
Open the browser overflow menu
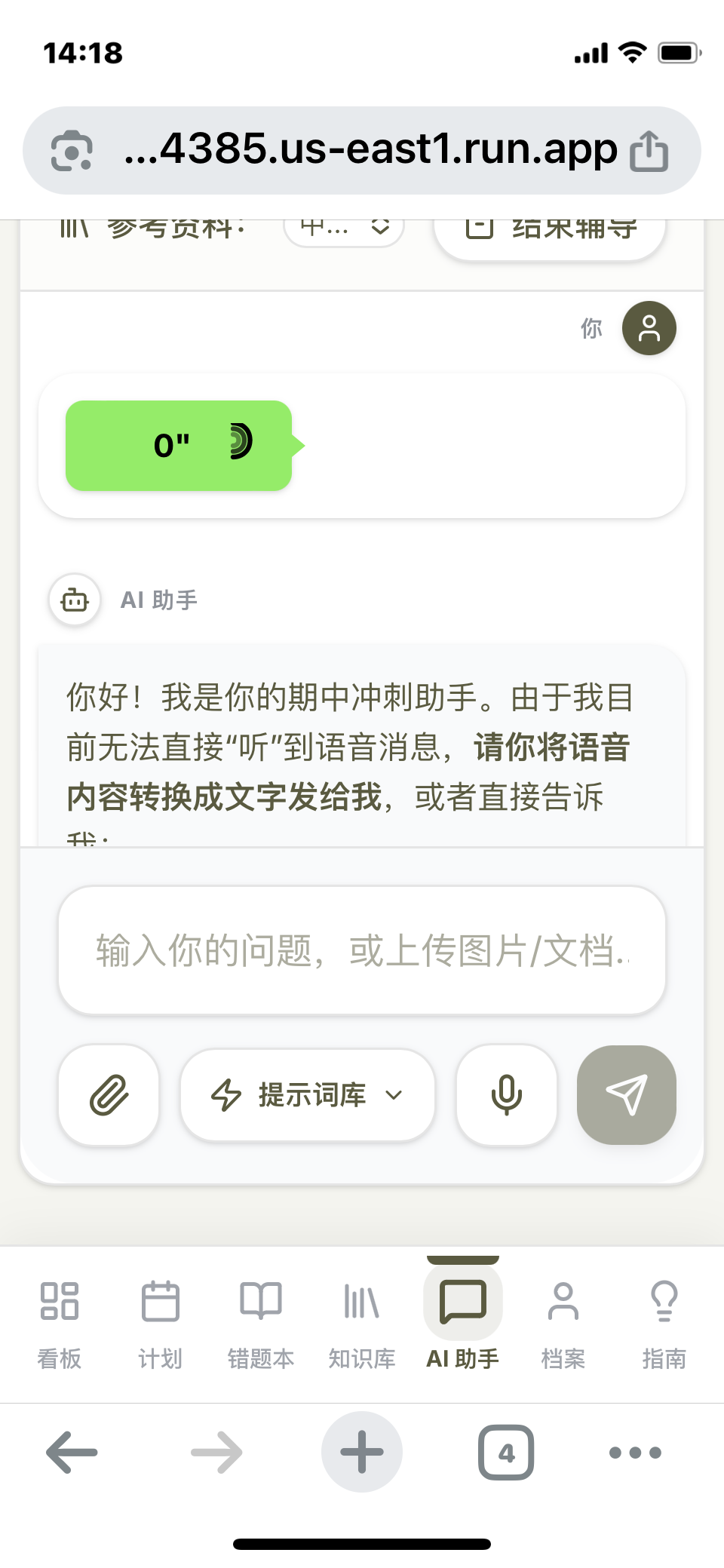[635, 1452]
